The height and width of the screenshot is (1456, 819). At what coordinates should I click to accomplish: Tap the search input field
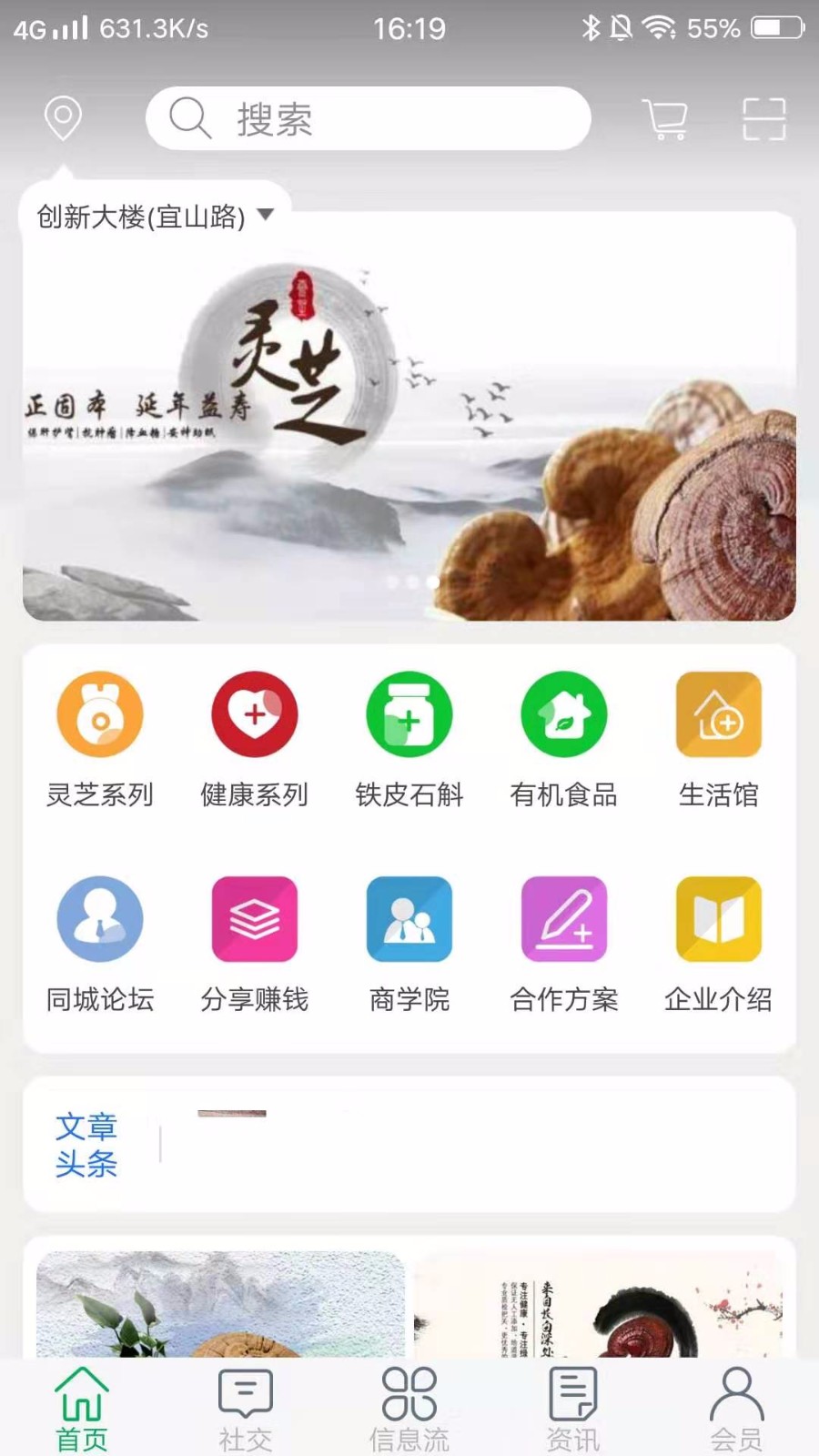[x=368, y=118]
